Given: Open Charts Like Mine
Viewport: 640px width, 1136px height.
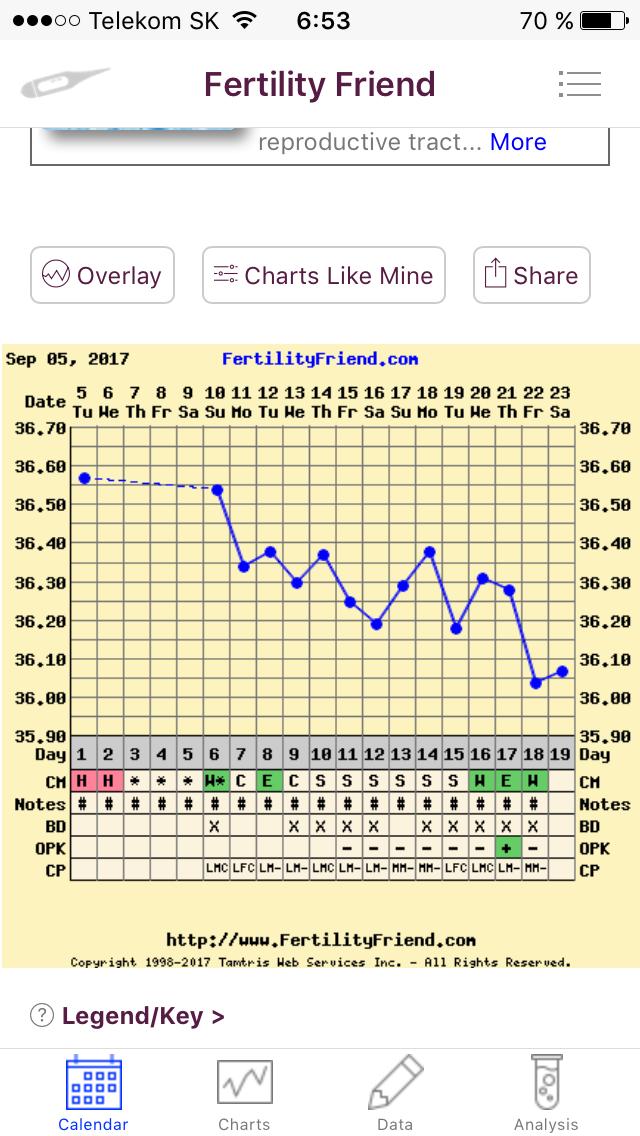Looking at the screenshot, I should (324, 275).
